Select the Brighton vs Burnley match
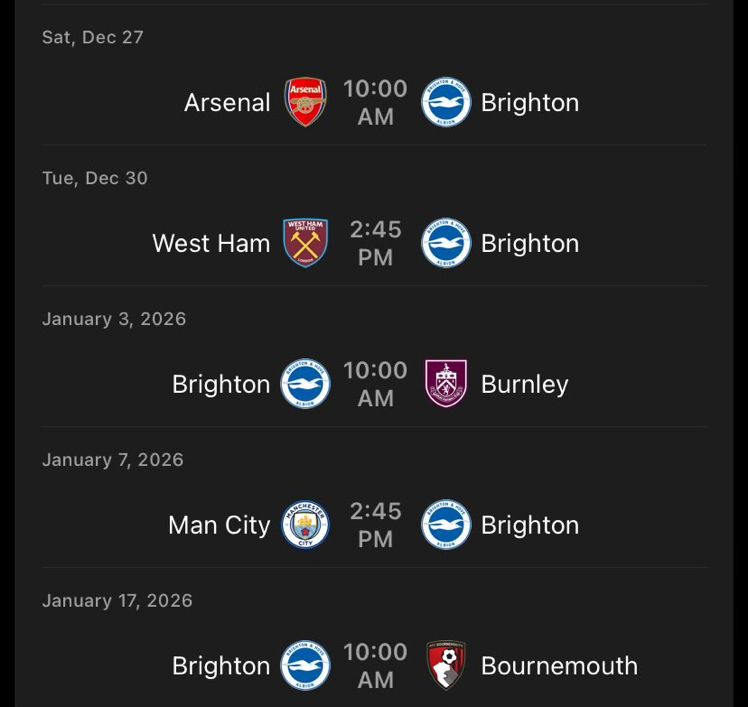Image resolution: width=748 pixels, height=707 pixels. [x=375, y=384]
